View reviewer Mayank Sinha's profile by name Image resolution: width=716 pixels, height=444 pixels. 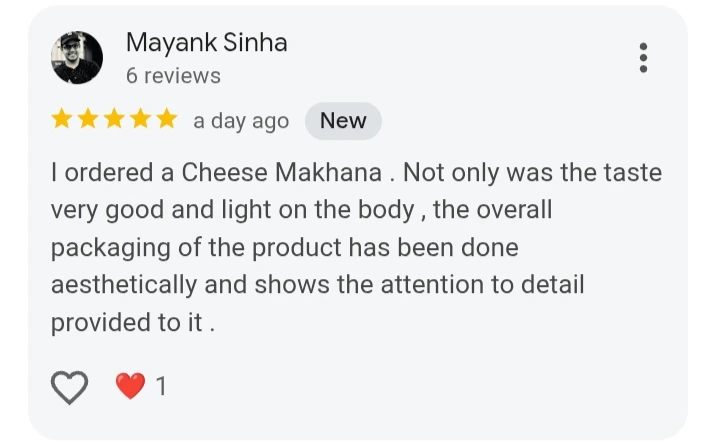point(206,43)
